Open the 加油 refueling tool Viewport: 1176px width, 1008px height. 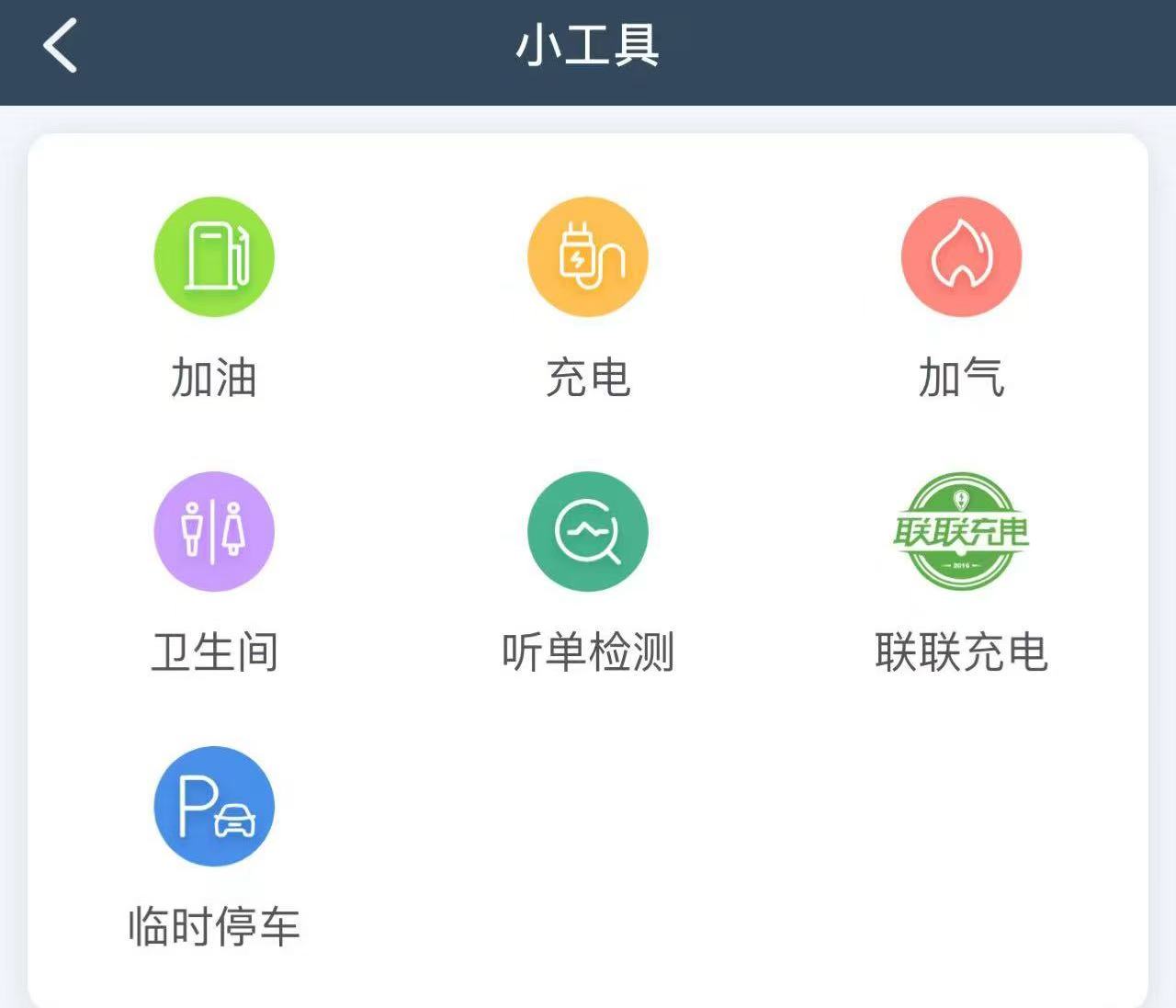point(214,257)
